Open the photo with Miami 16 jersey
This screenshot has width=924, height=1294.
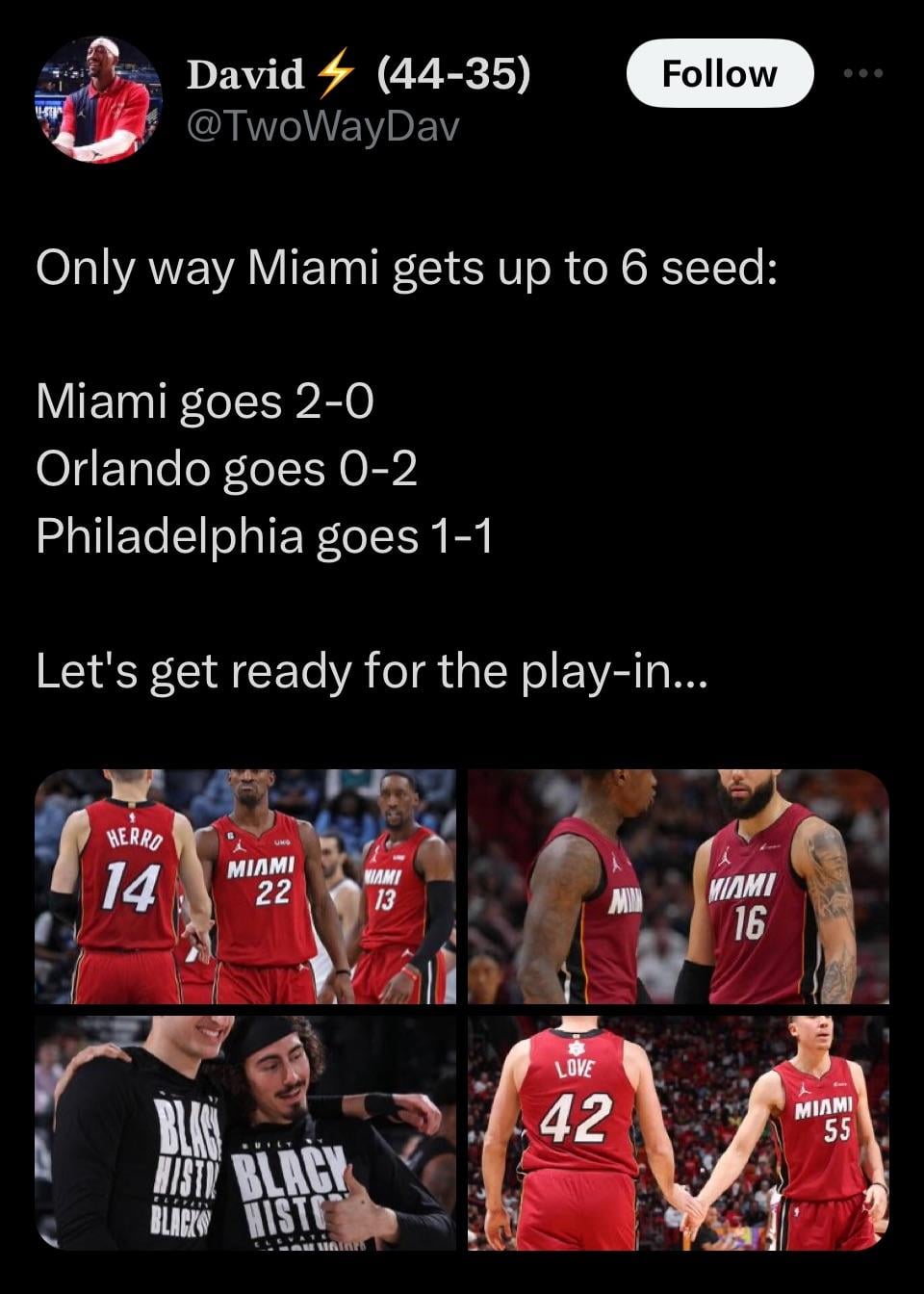coord(679,886)
